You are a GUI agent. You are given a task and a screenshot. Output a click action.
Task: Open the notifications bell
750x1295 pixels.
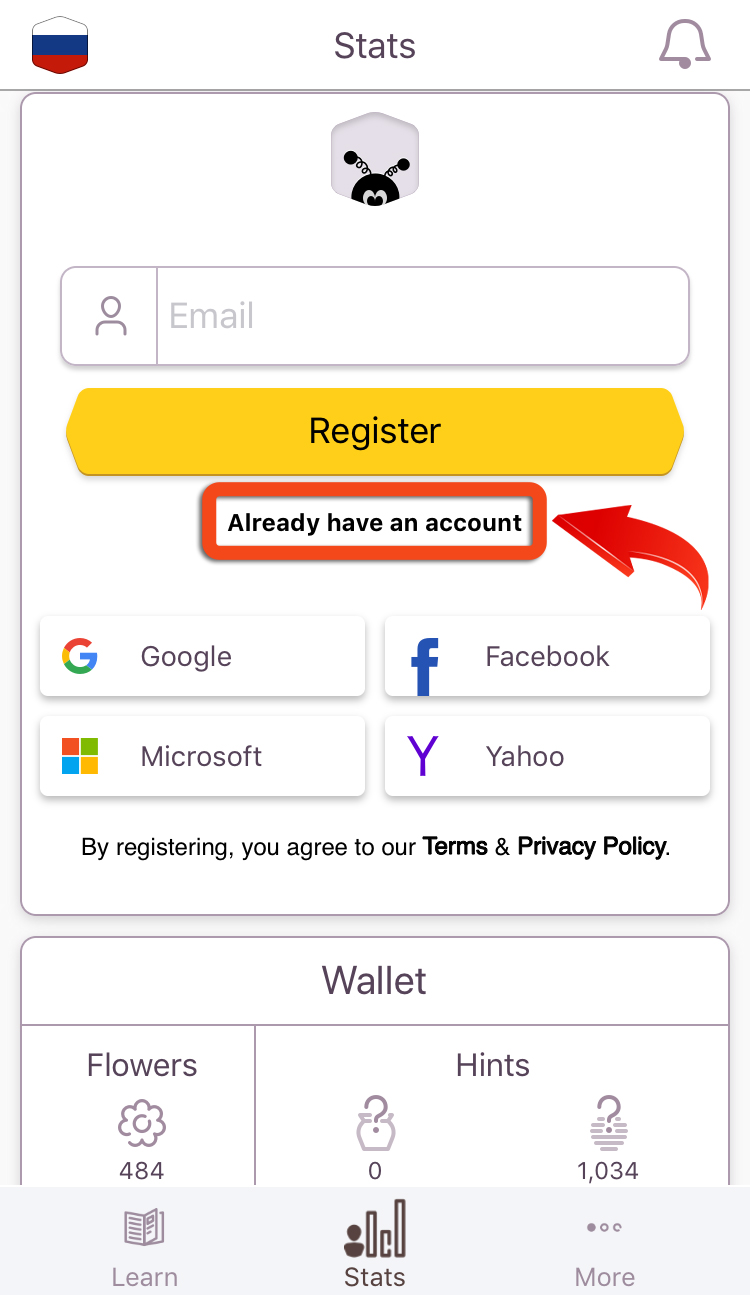(685, 45)
